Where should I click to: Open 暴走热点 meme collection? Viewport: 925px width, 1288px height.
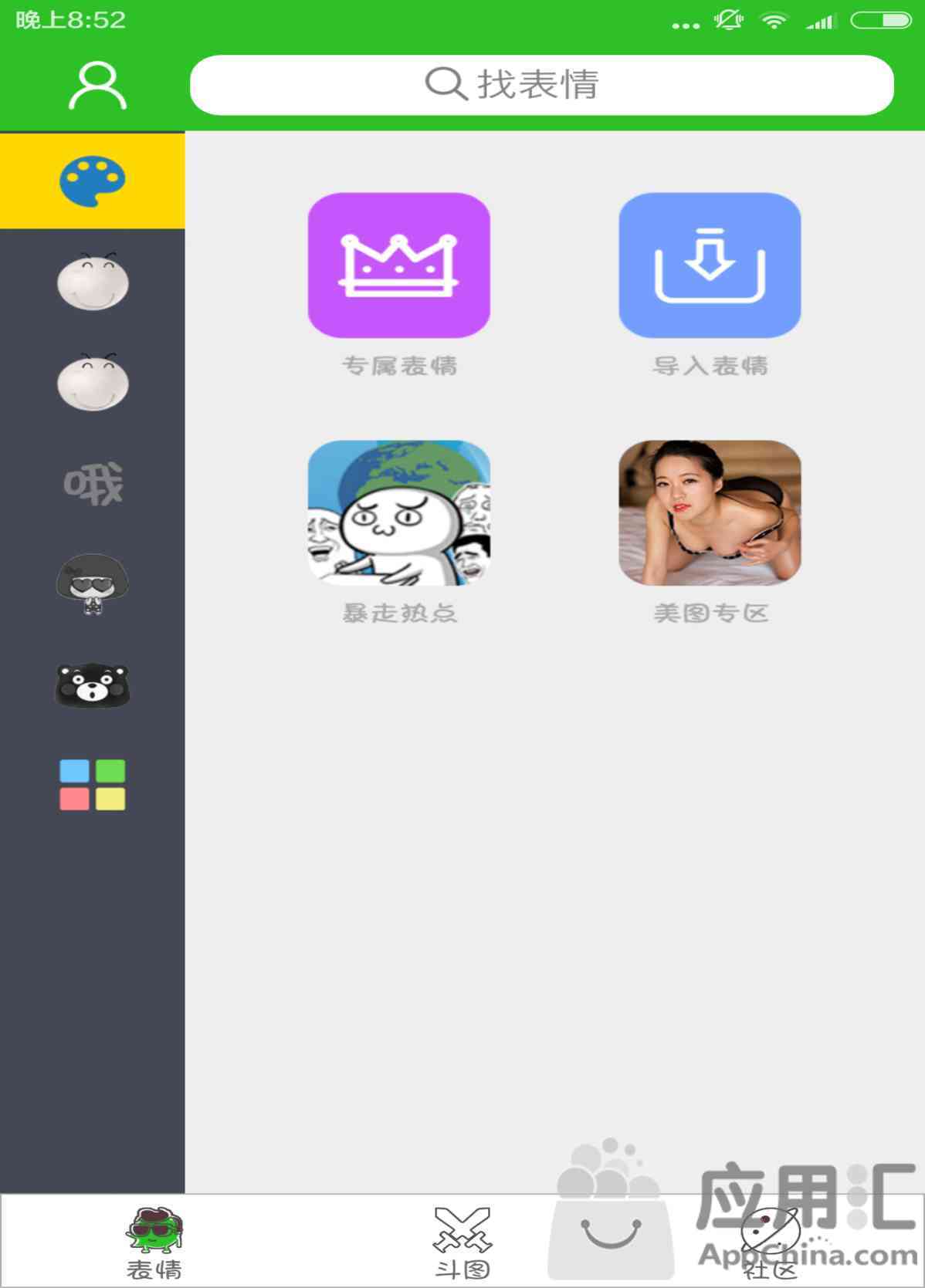pyautogui.click(x=399, y=513)
